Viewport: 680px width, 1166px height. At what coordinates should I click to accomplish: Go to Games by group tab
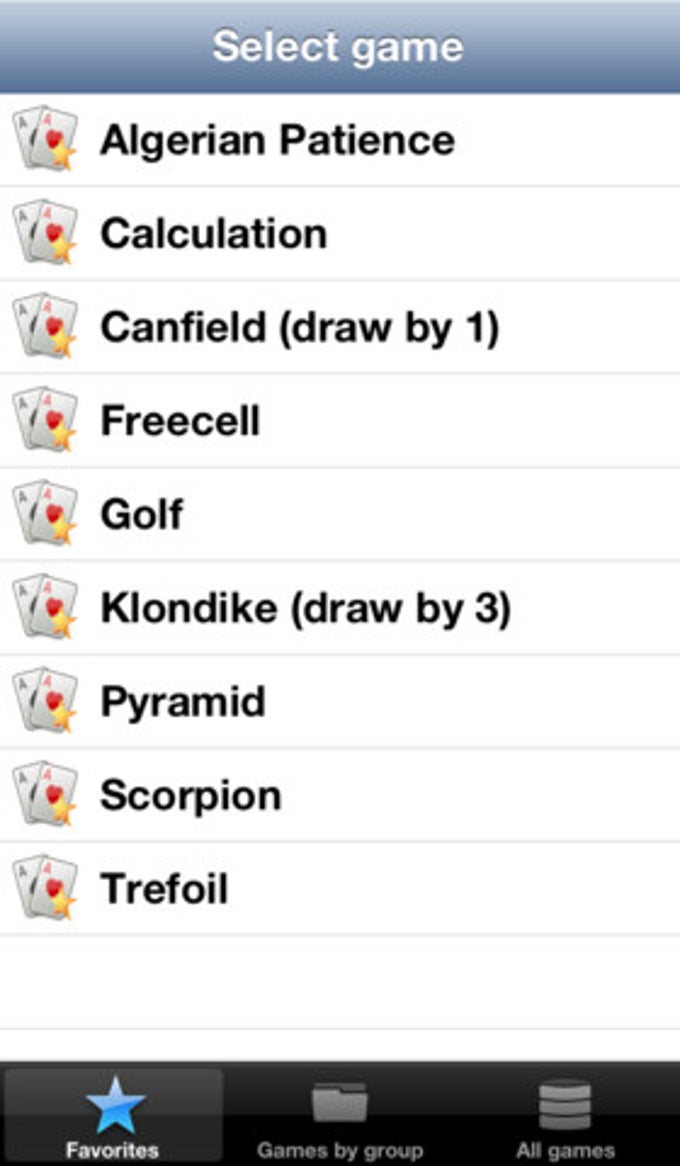click(x=340, y=1116)
